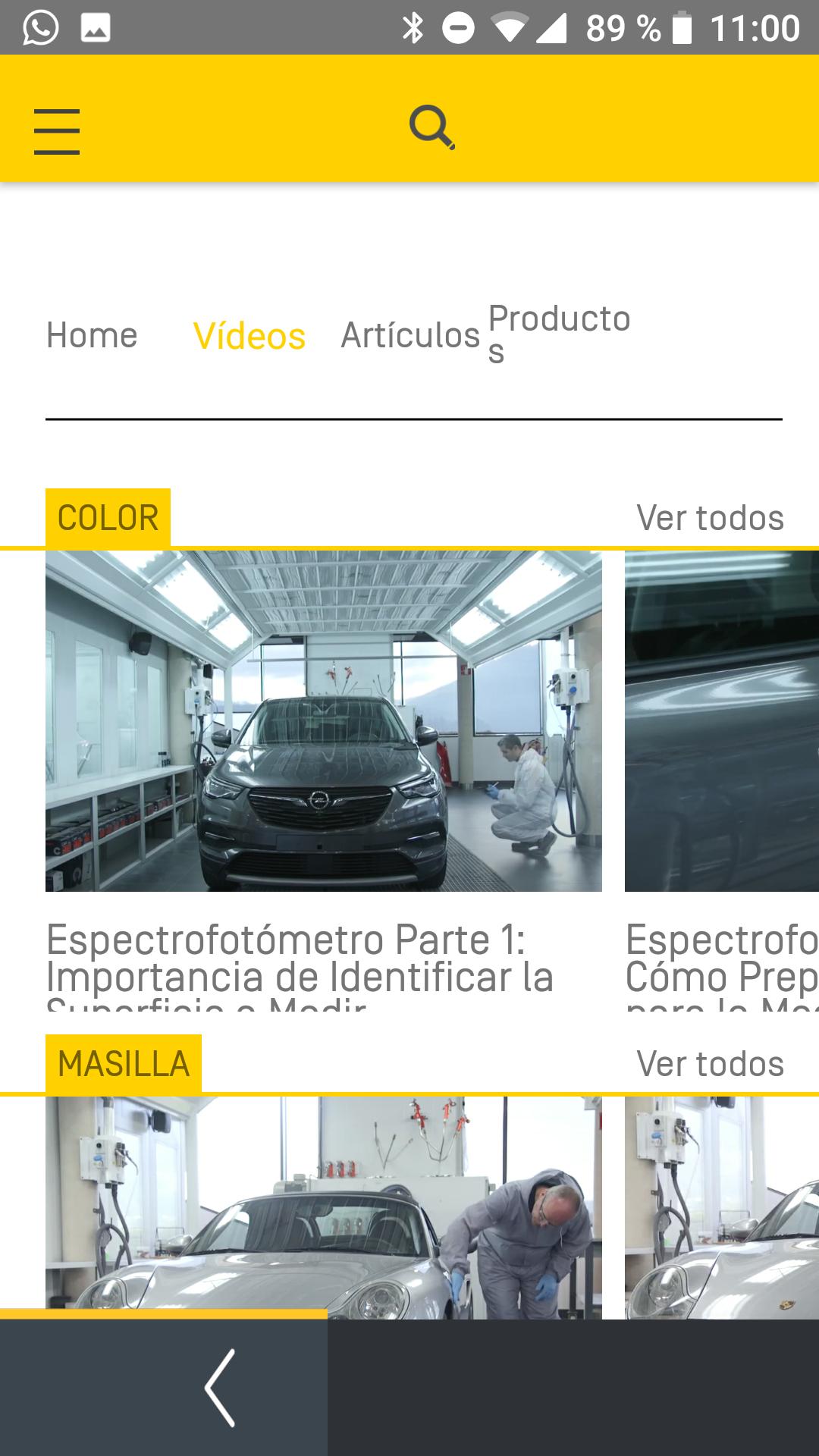The image size is (819, 1456).
Task: Tap the search magnifier icon
Action: [432, 127]
